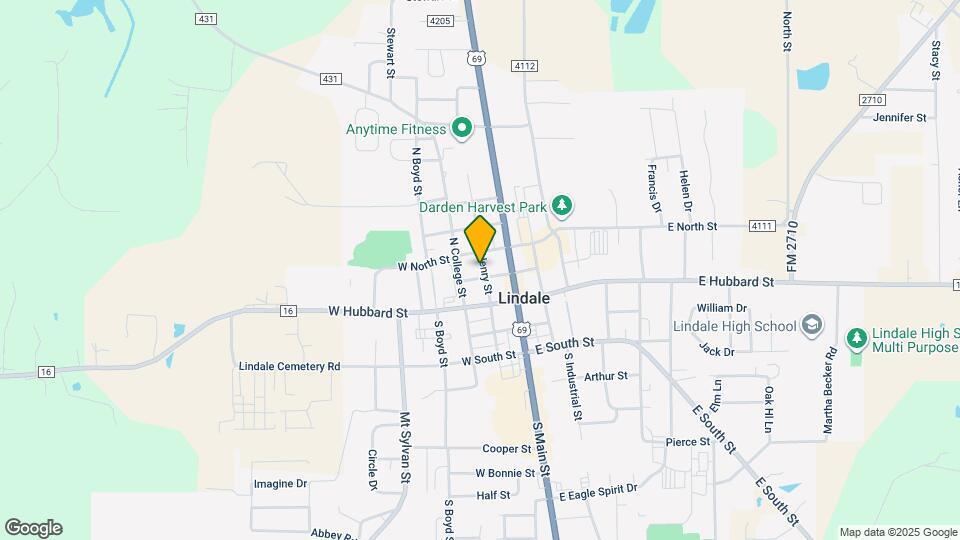This screenshot has height=540, width=960.
Task: Open the Anytime Fitness map pin
Action: pos(462,129)
